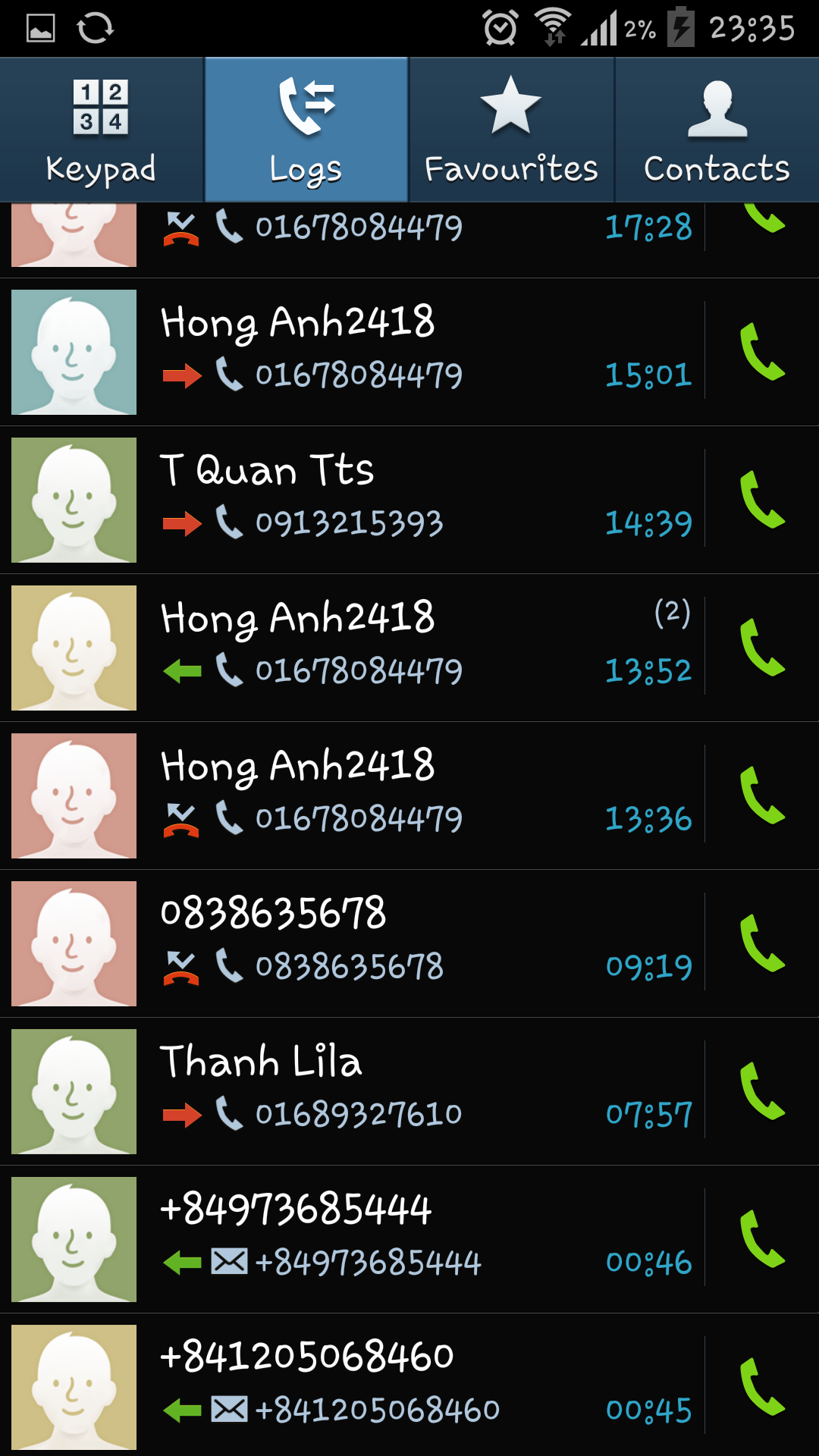Open the 0838635678 missed call entry
This screenshot has width=819, height=1456.
425,942
